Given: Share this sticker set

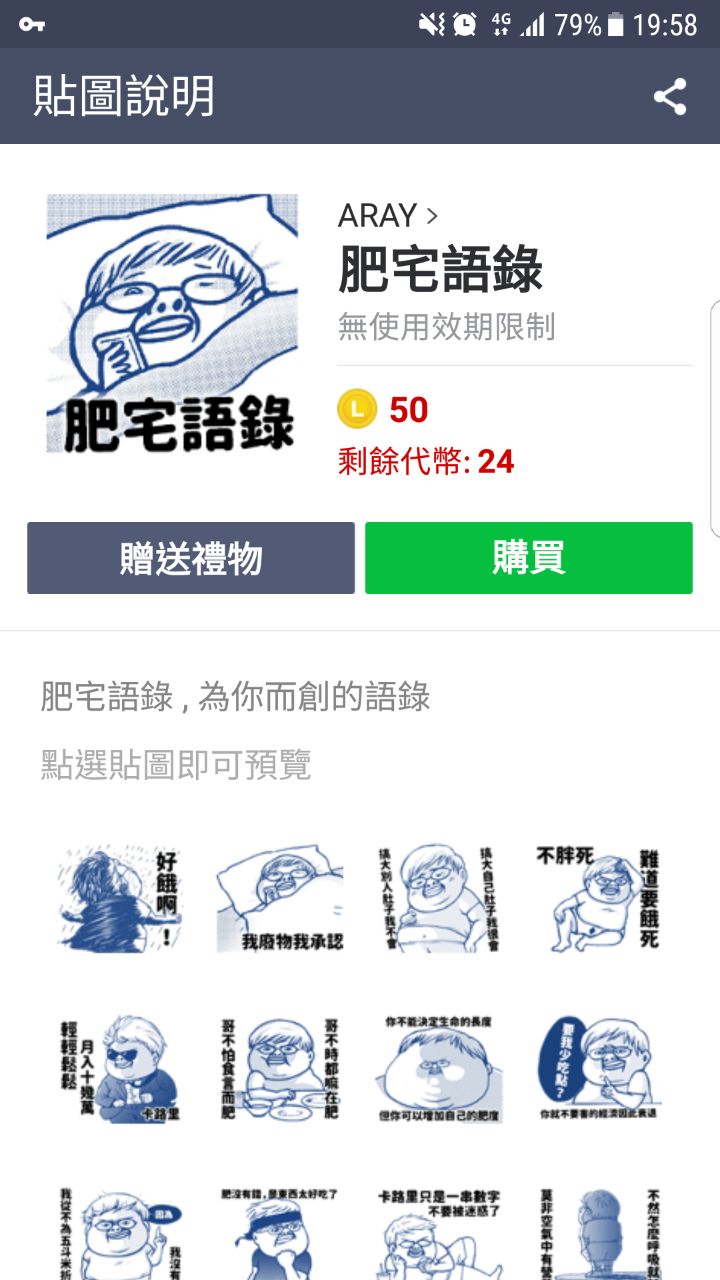Looking at the screenshot, I should (670, 97).
